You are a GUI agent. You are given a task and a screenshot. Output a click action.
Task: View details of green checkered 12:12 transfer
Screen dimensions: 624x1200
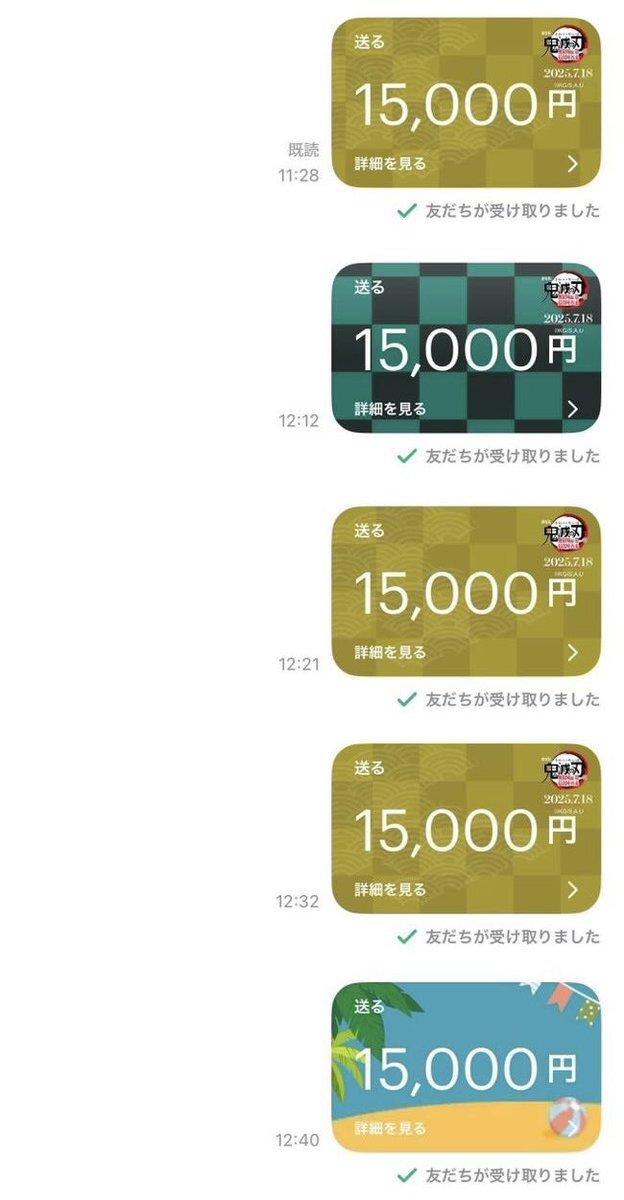466,408
